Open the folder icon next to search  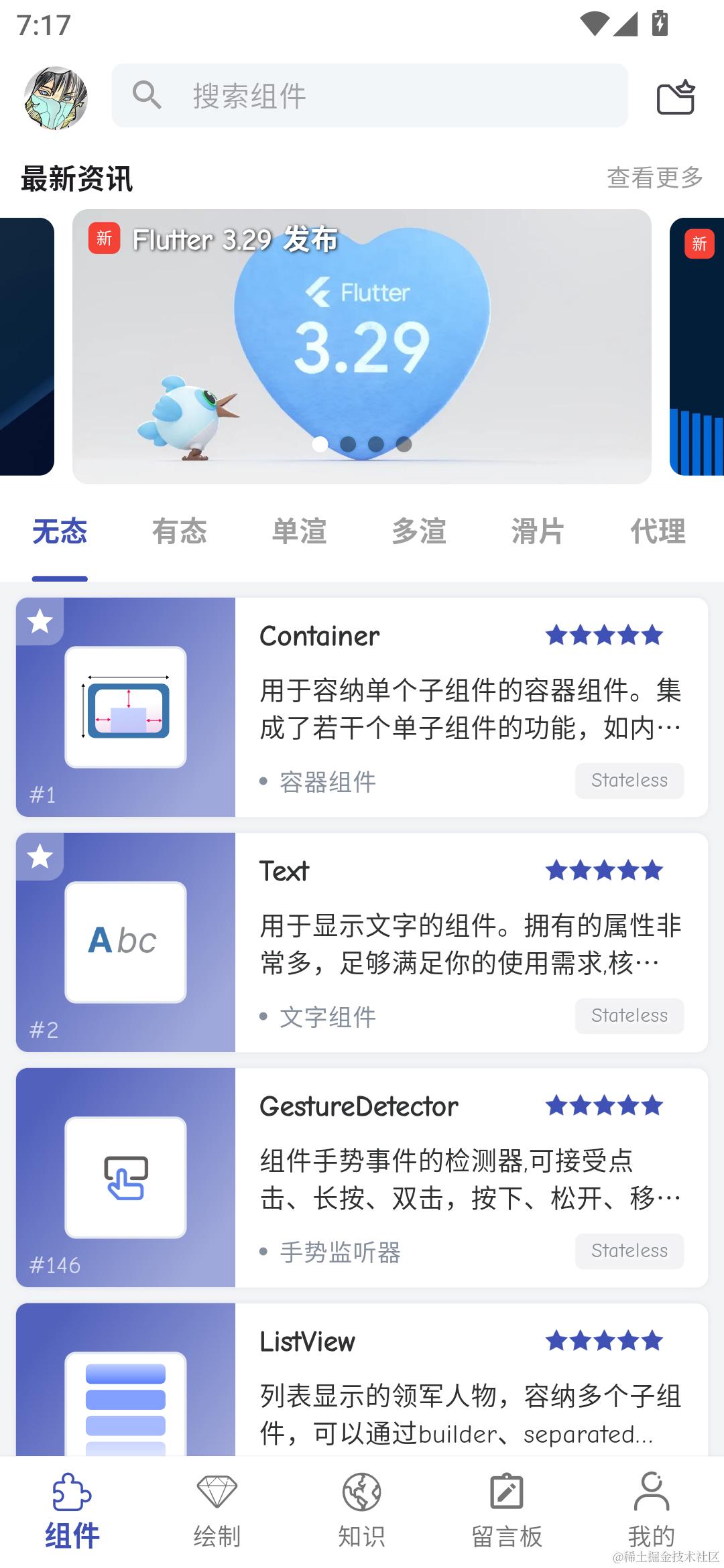point(675,97)
